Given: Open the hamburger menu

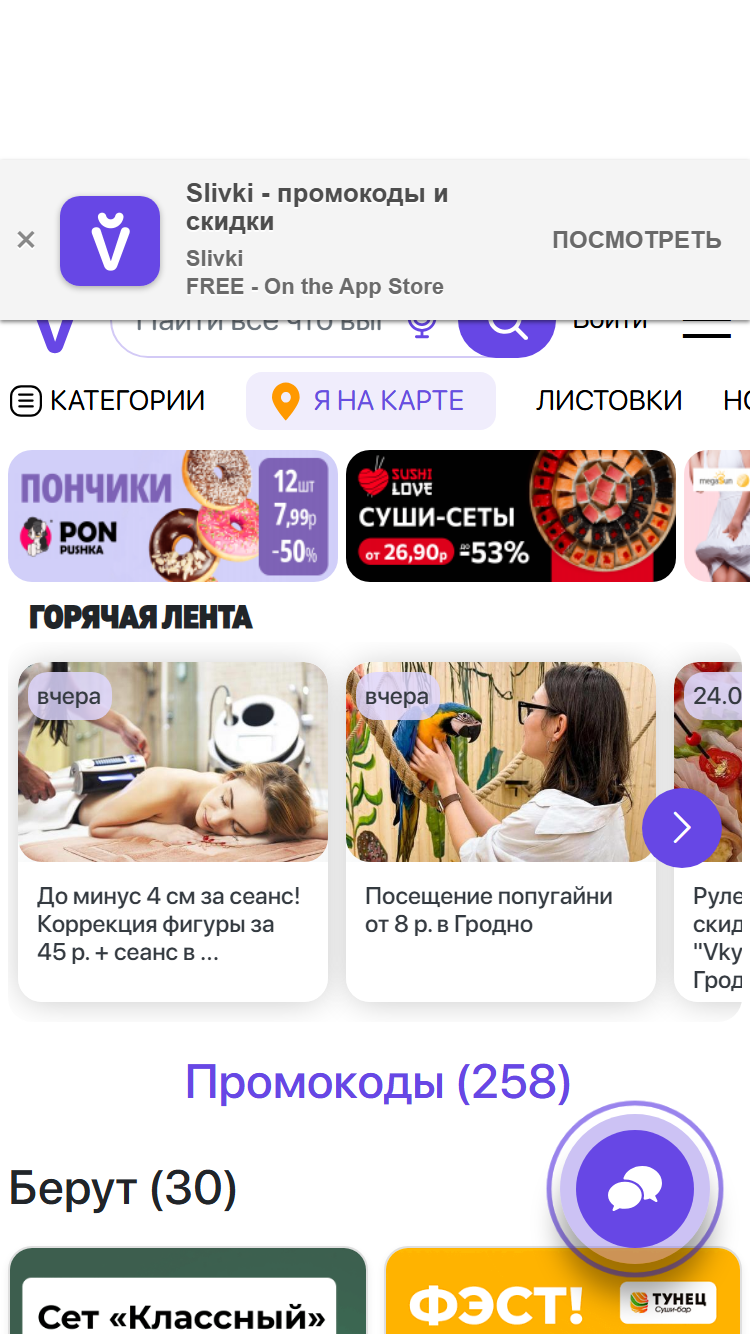Looking at the screenshot, I should [x=707, y=330].
